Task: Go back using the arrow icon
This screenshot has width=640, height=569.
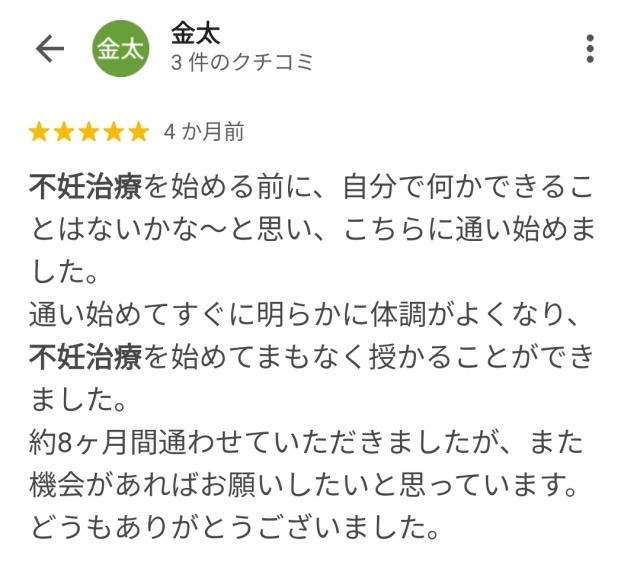Action: [49, 50]
